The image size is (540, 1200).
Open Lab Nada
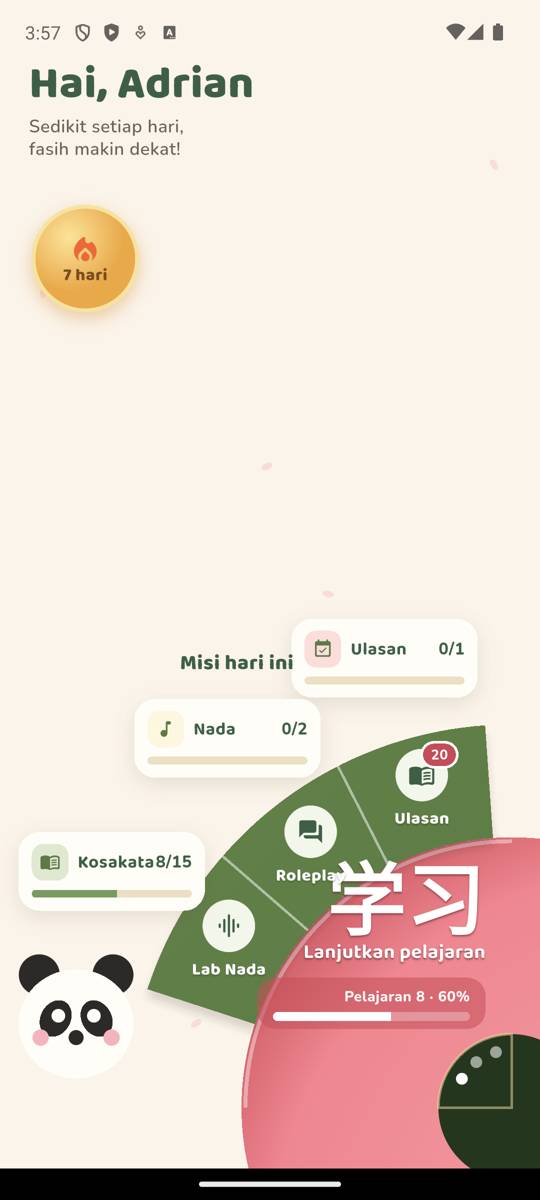pos(229,939)
